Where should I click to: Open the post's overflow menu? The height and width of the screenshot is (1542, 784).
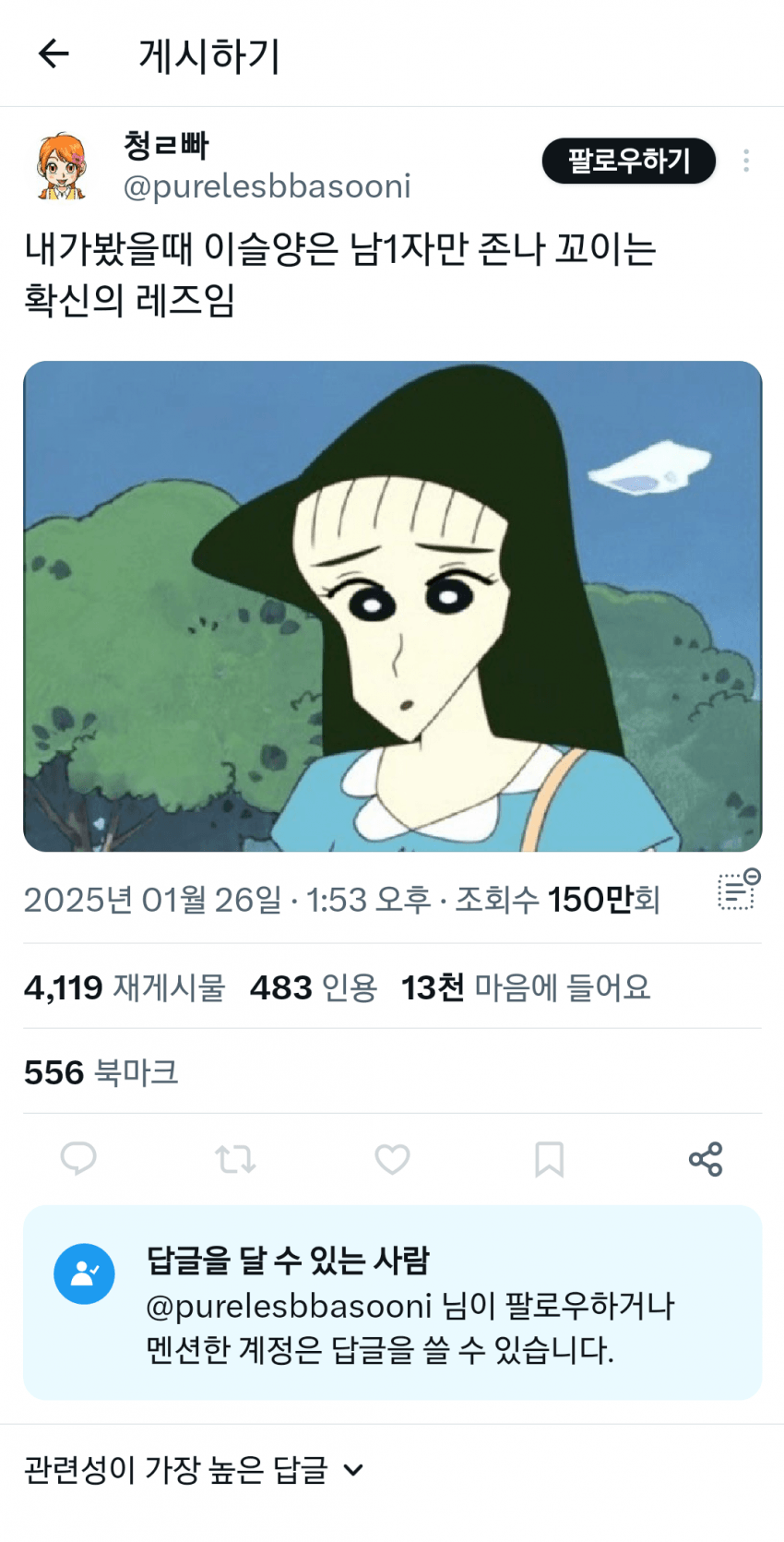[x=745, y=161]
